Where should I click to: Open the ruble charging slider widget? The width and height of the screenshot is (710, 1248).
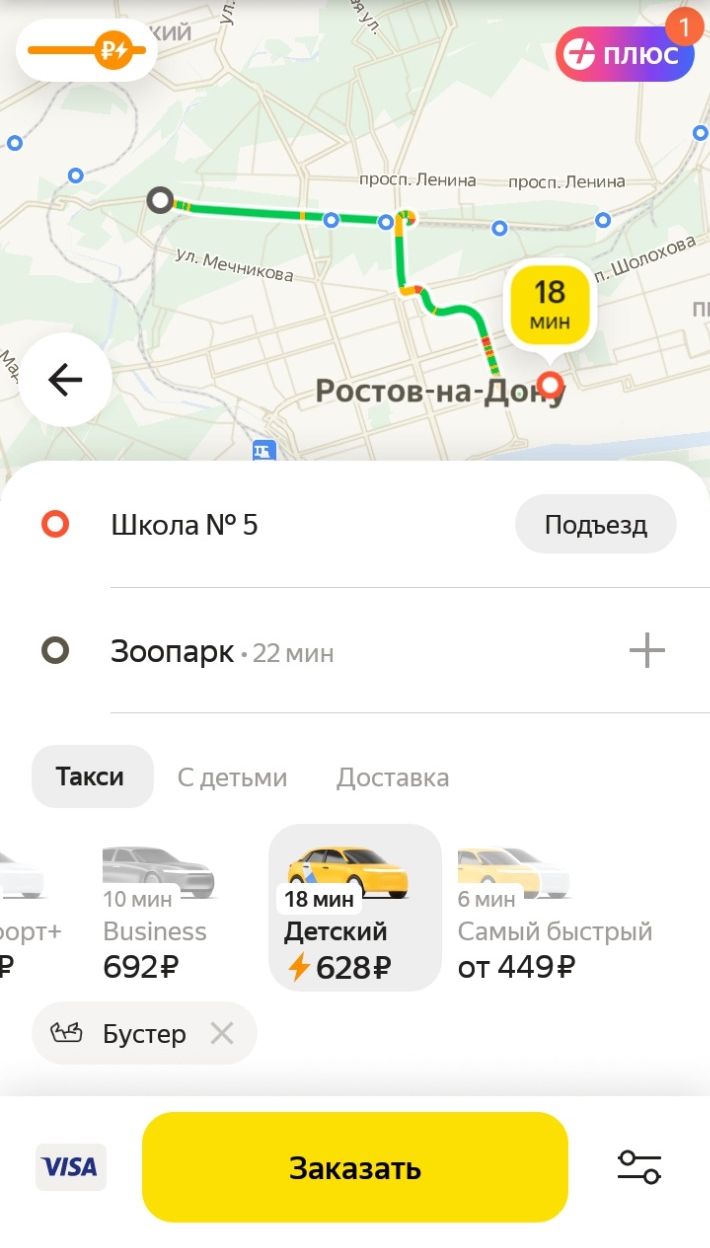click(87, 50)
